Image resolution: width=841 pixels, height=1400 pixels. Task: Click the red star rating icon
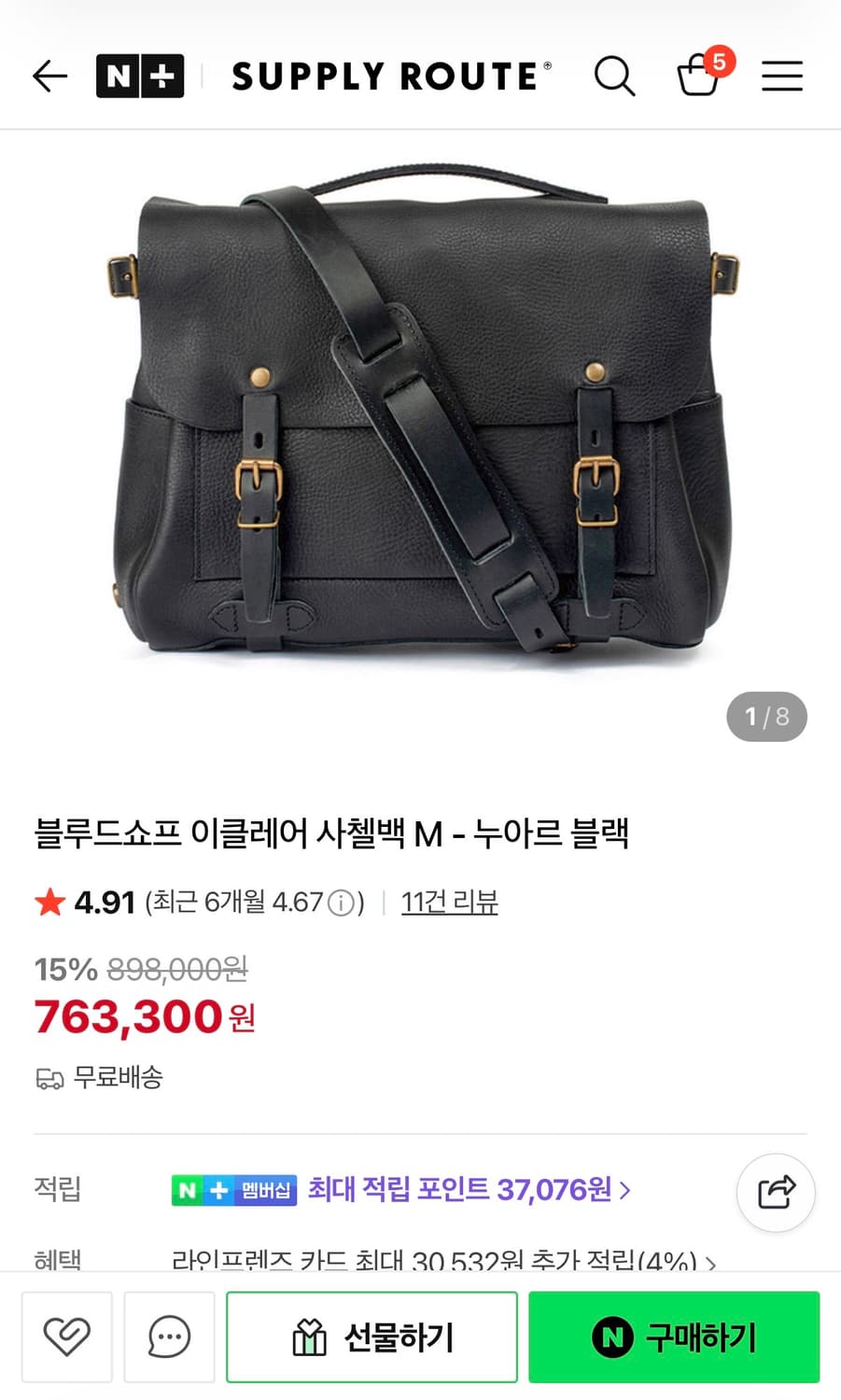tap(49, 902)
